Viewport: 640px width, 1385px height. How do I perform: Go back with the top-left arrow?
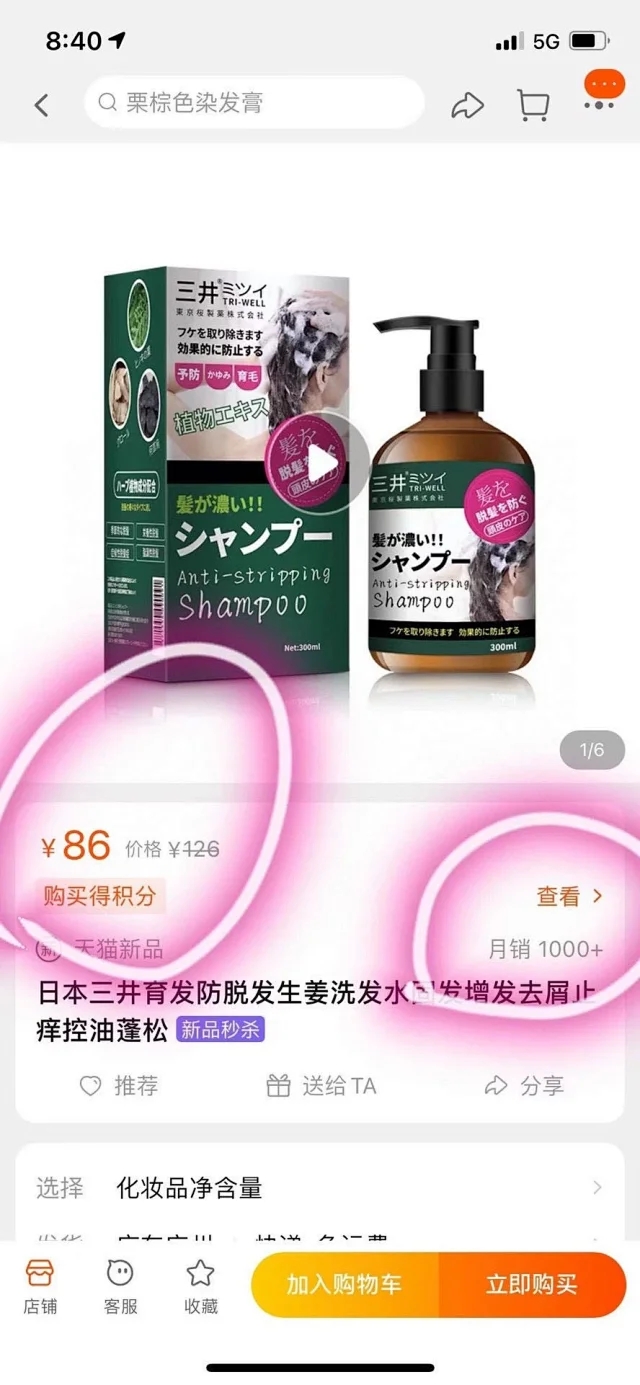tap(41, 104)
